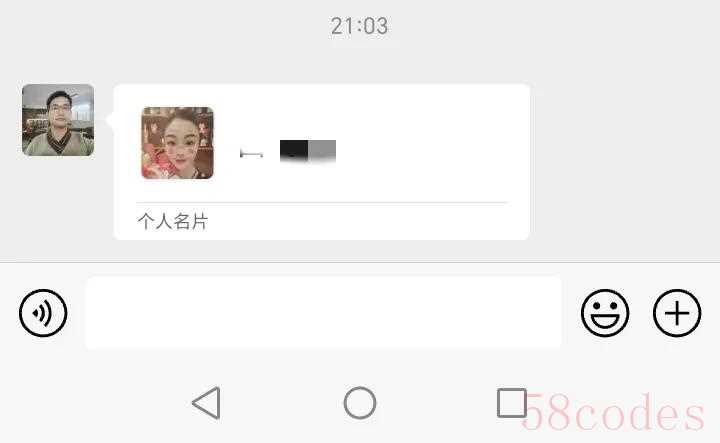Viewport: 720px width, 443px height.
Task: Open the emoji sticker panel
Action: tap(605, 314)
